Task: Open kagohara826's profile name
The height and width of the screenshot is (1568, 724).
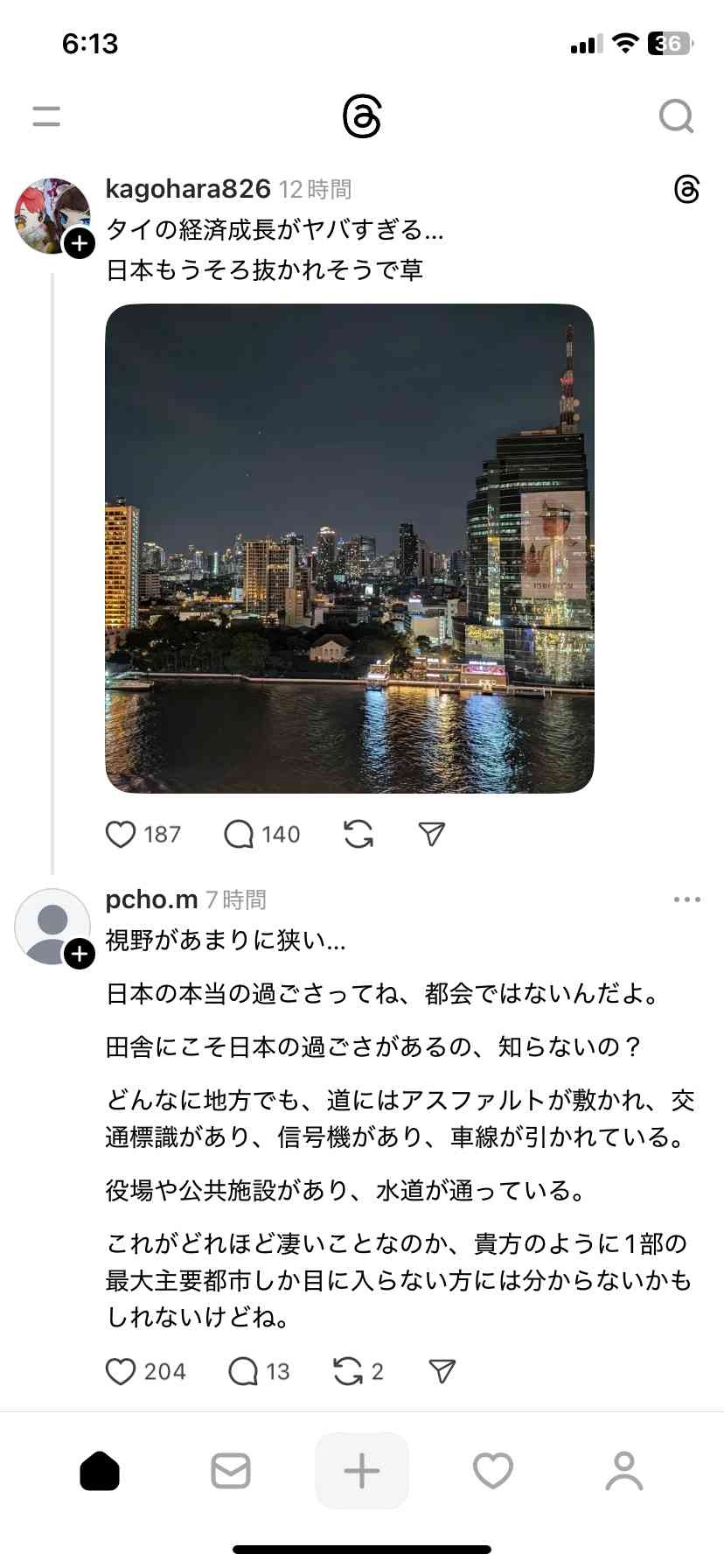Action: 188,189
